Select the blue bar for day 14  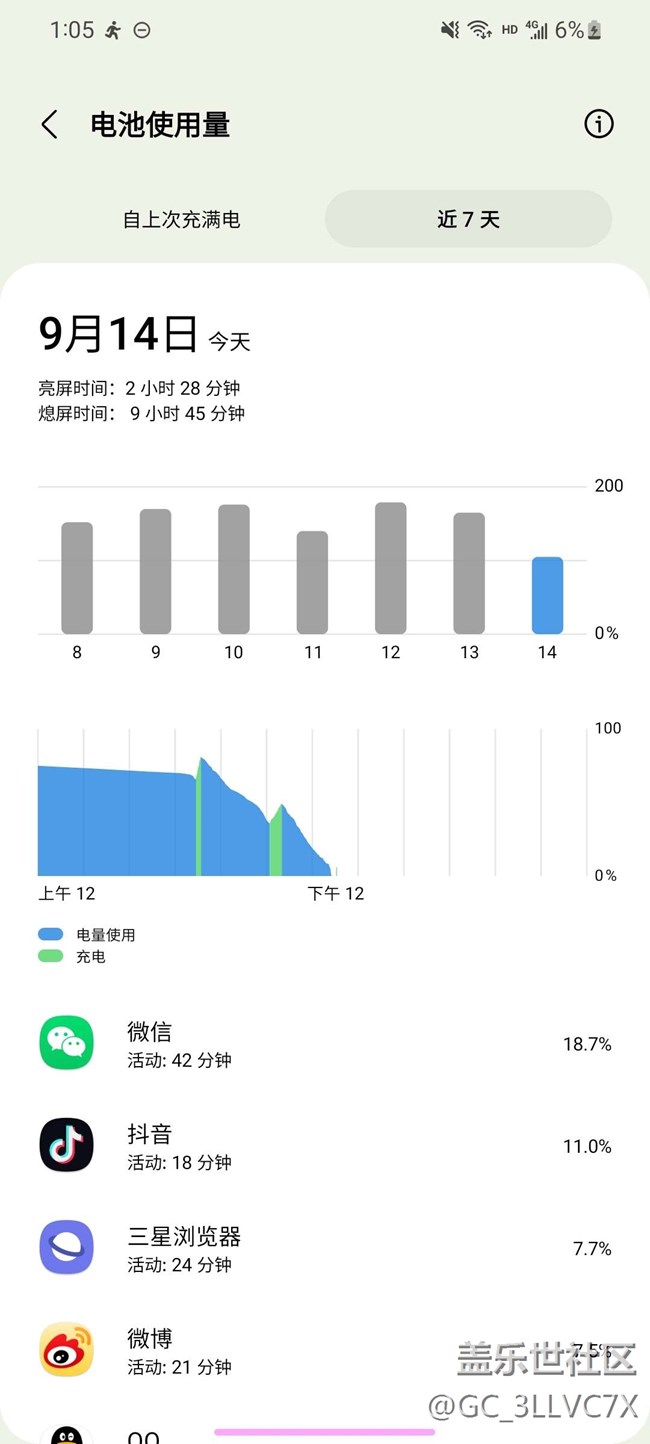[547, 595]
